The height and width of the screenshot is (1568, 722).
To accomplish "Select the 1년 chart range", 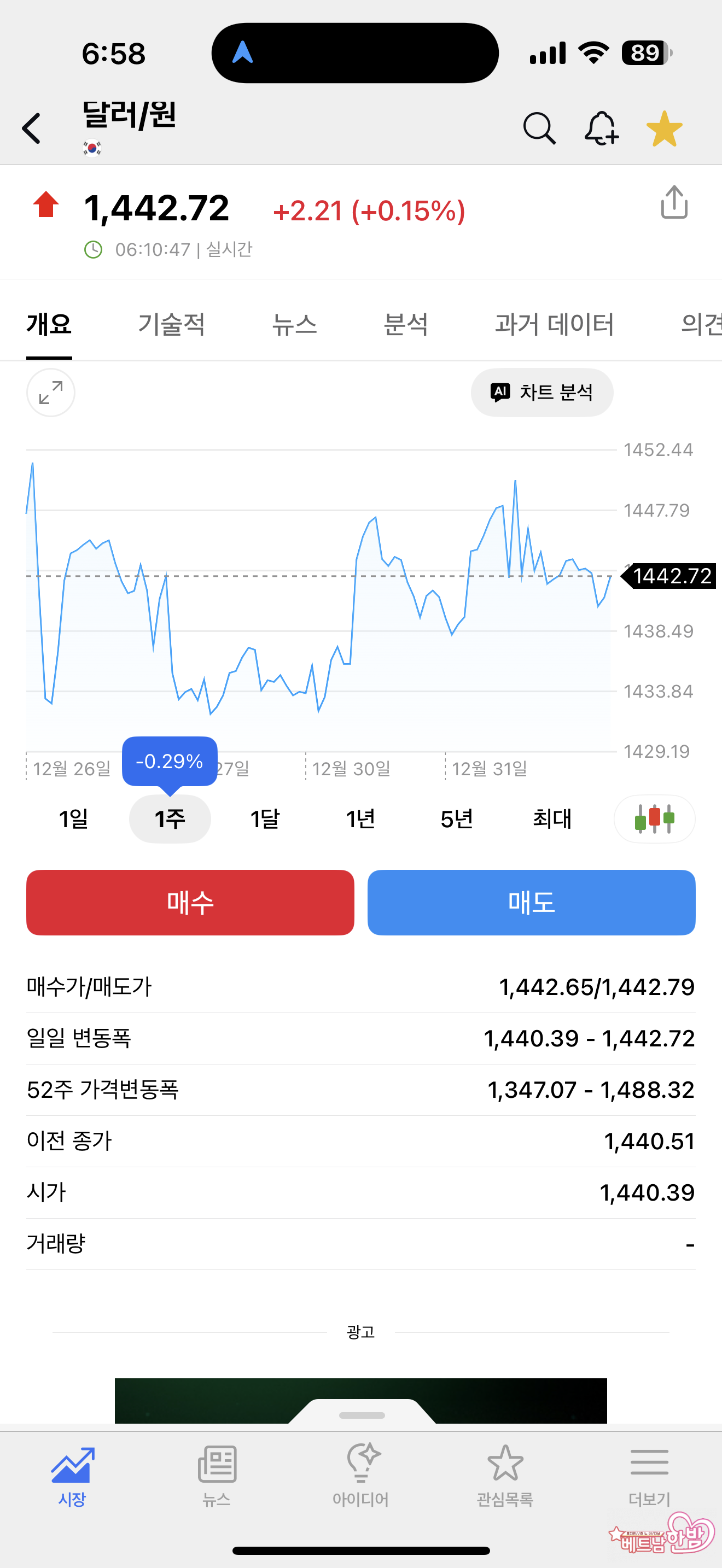I will (x=360, y=818).
